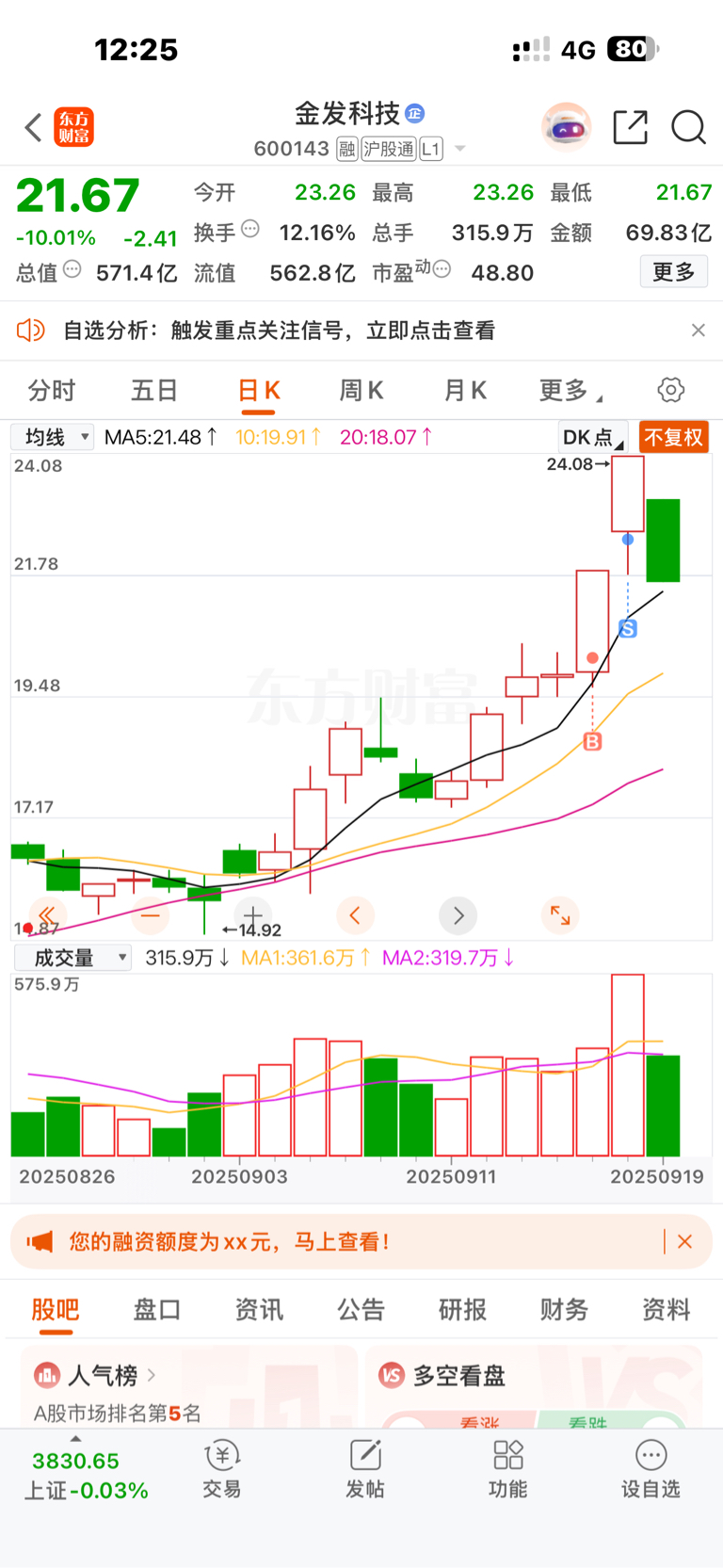723x1568 pixels.
Task: Open 交易 in the bottom bar
Action: (x=222, y=1470)
